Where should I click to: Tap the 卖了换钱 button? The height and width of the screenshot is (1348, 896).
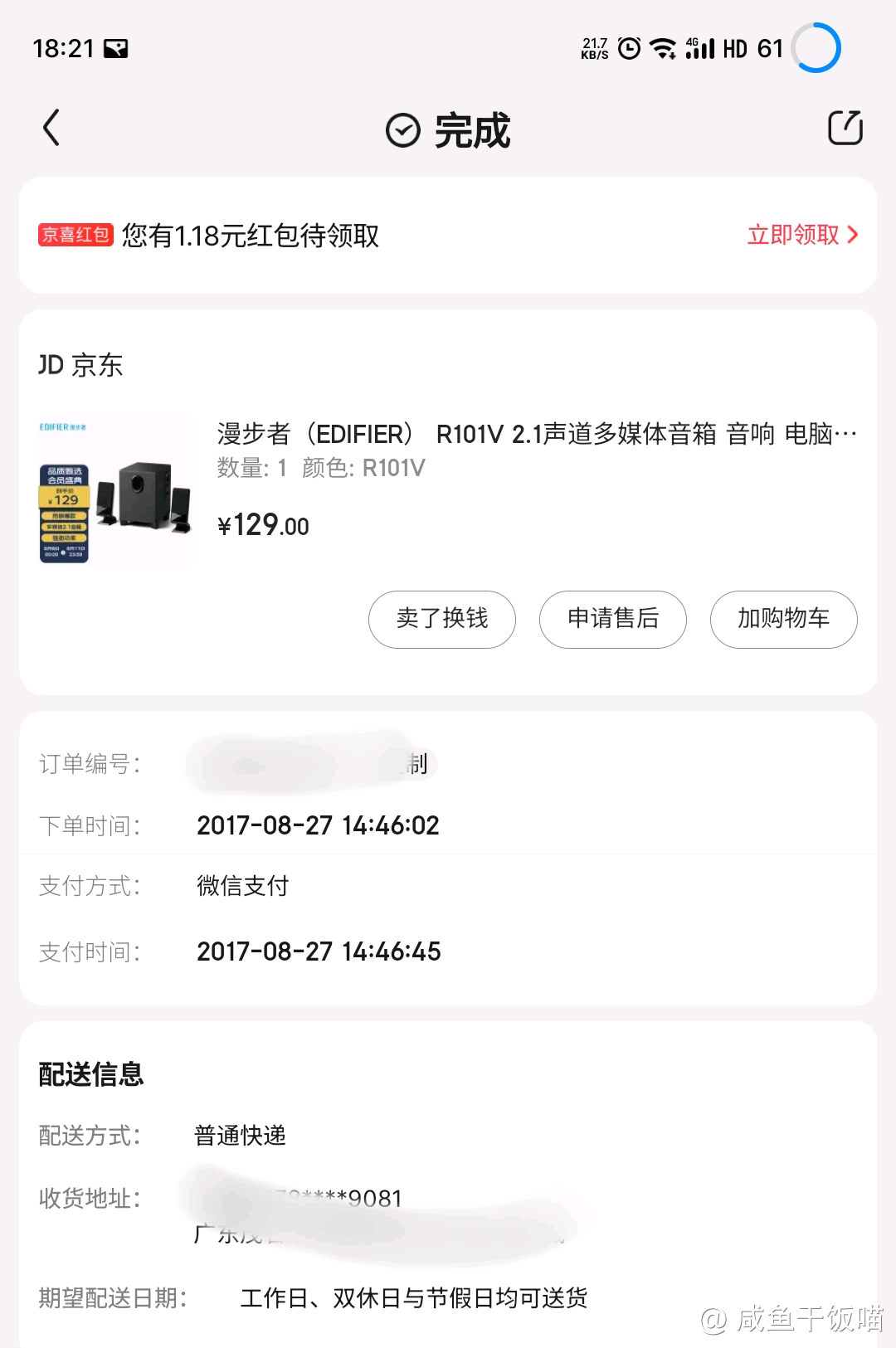(441, 619)
